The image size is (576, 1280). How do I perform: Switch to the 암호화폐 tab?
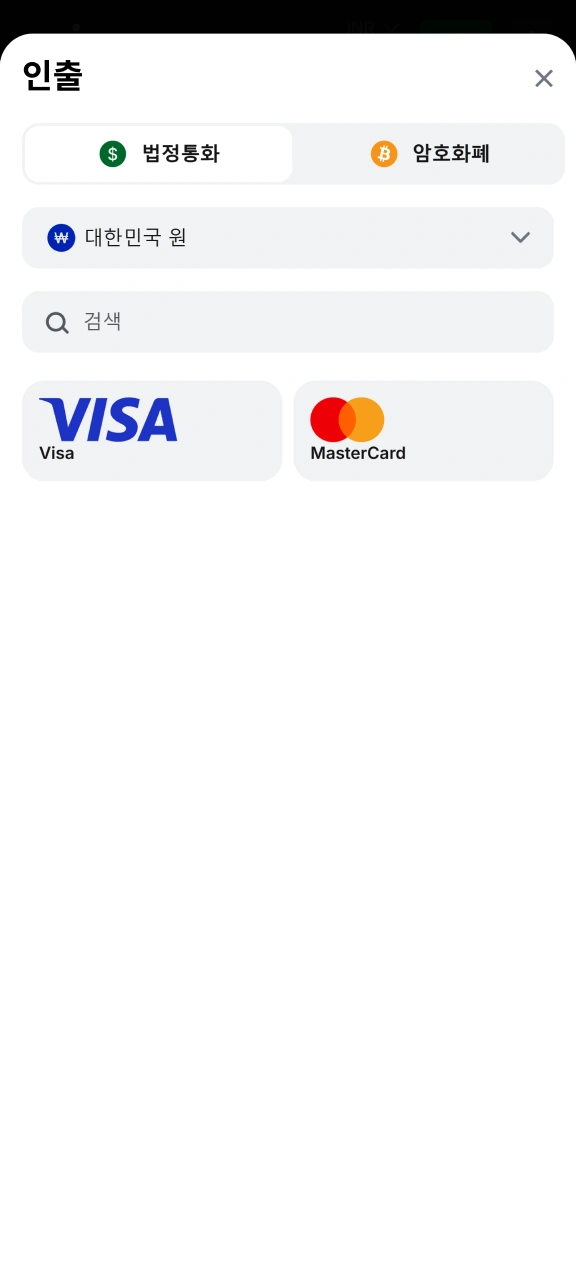(430, 154)
